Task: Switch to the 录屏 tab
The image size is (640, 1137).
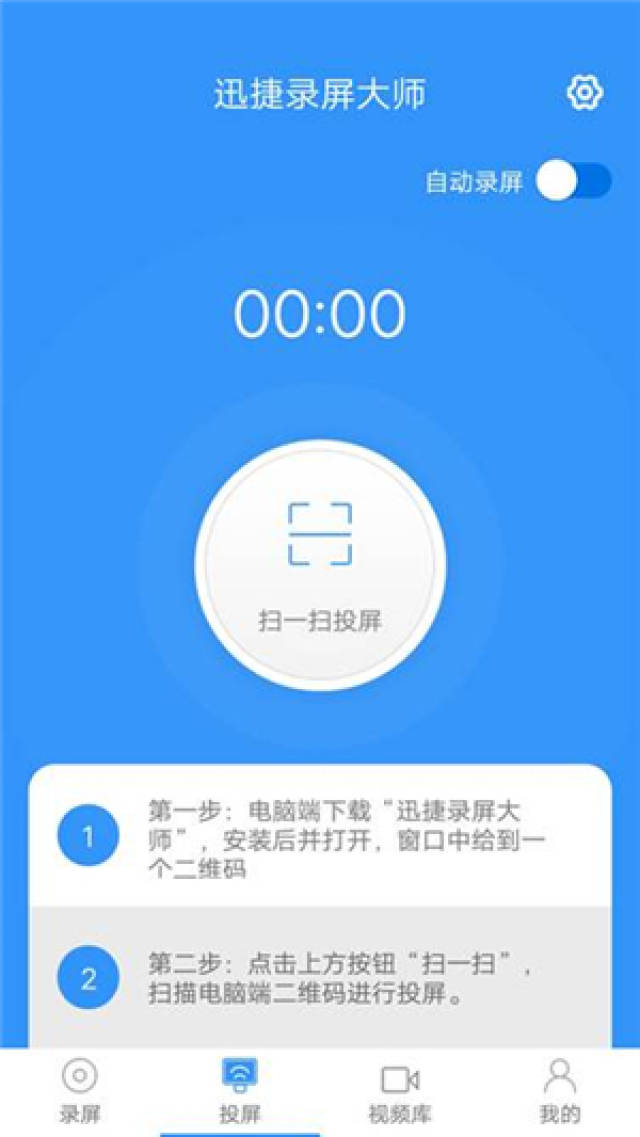Action: pos(80,1091)
